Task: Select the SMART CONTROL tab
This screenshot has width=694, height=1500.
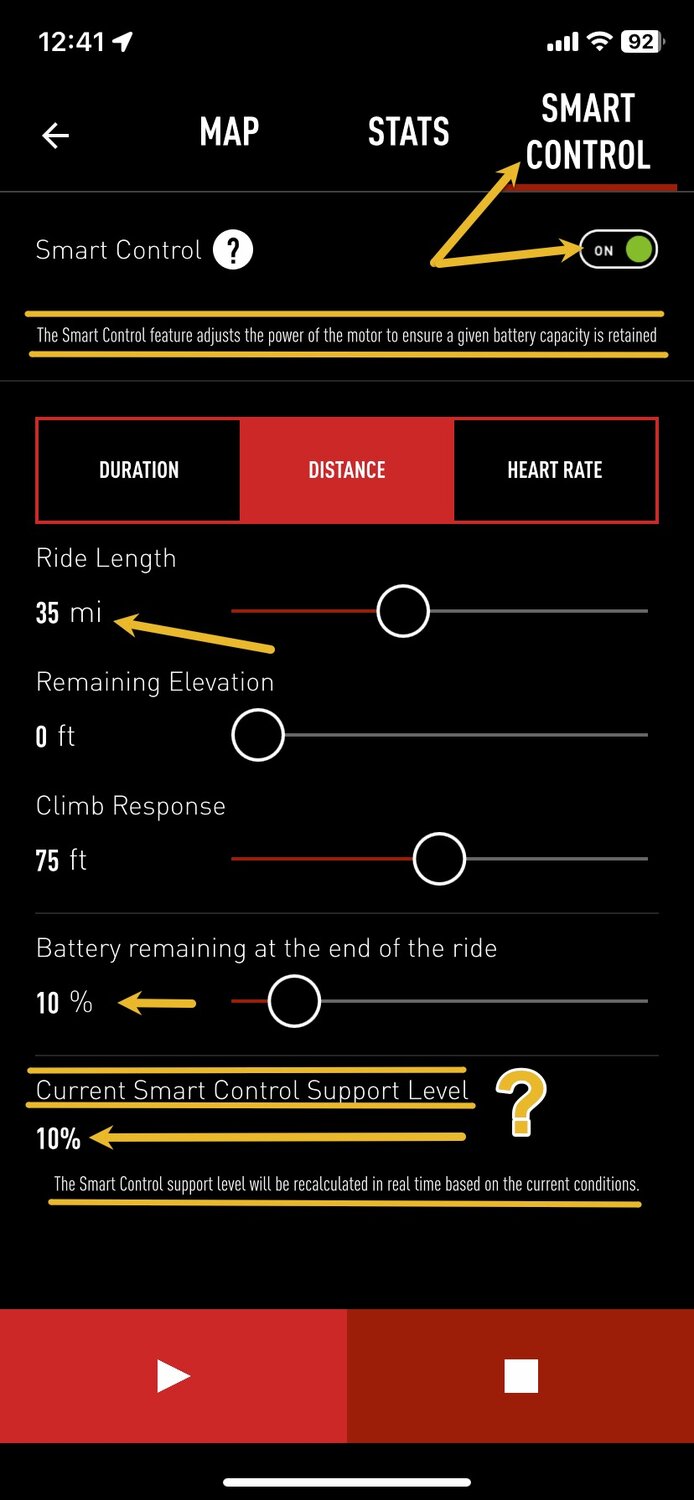Action: [588, 132]
